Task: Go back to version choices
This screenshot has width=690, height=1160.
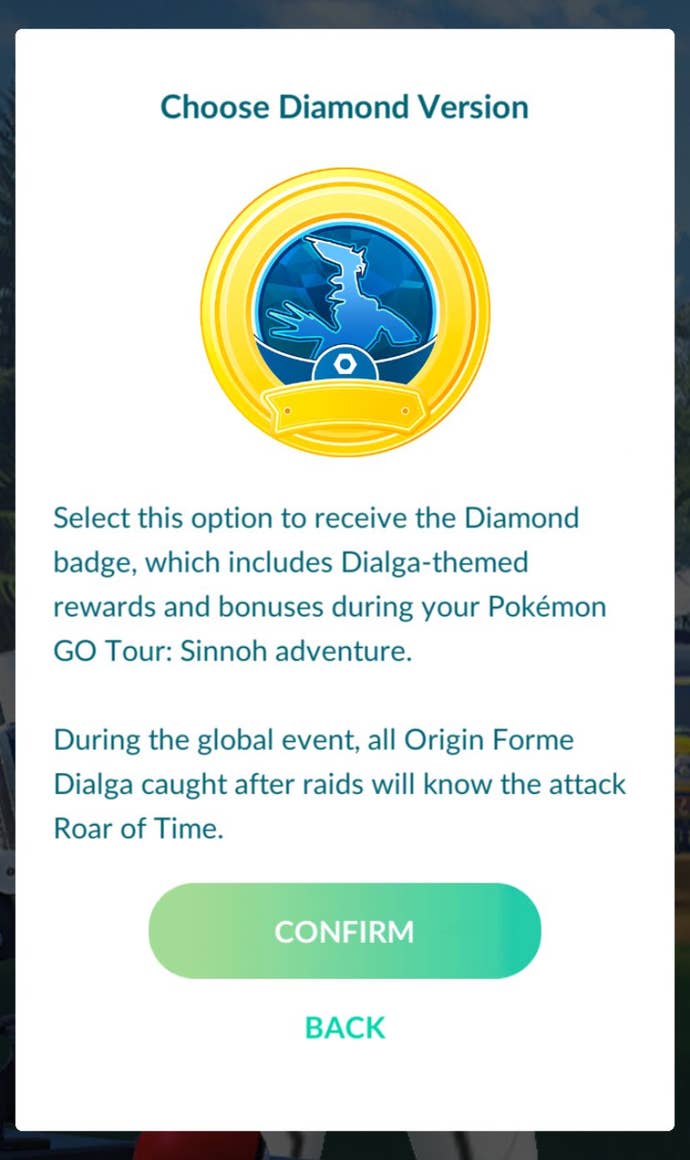Action: coord(344,1027)
